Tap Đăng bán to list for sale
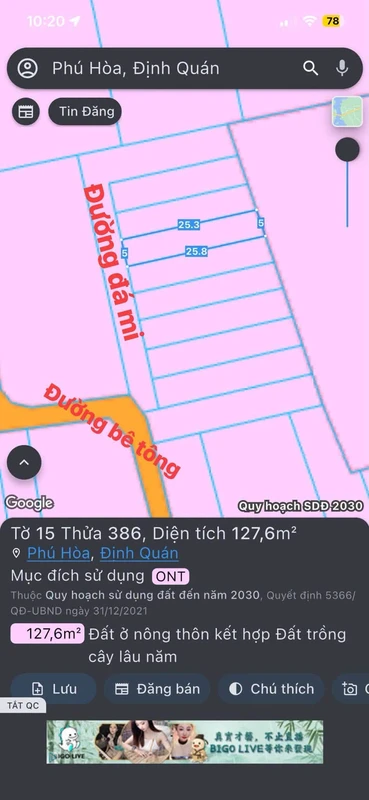This screenshot has height=800, width=369. [x=157, y=689]
